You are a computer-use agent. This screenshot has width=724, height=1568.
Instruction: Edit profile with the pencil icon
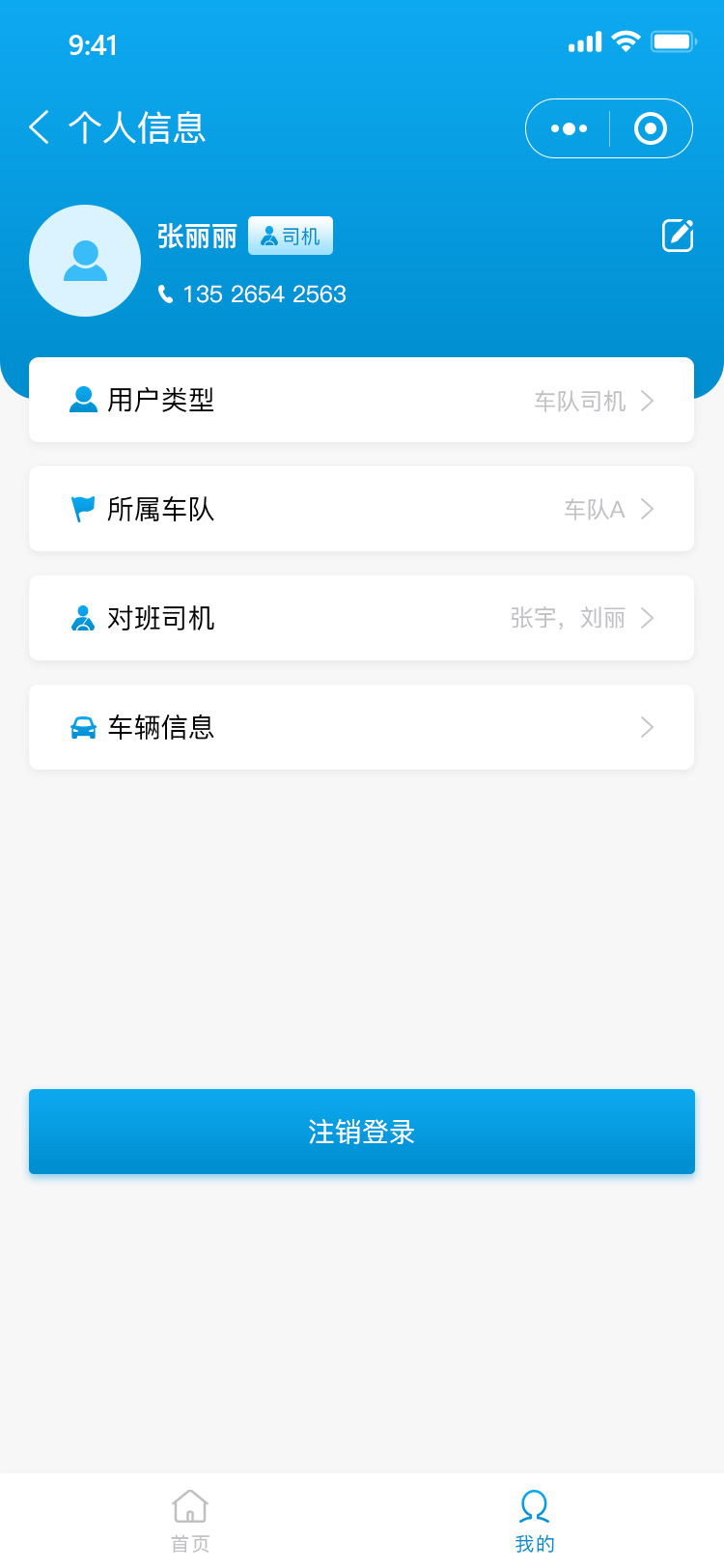tap(678, 235)
